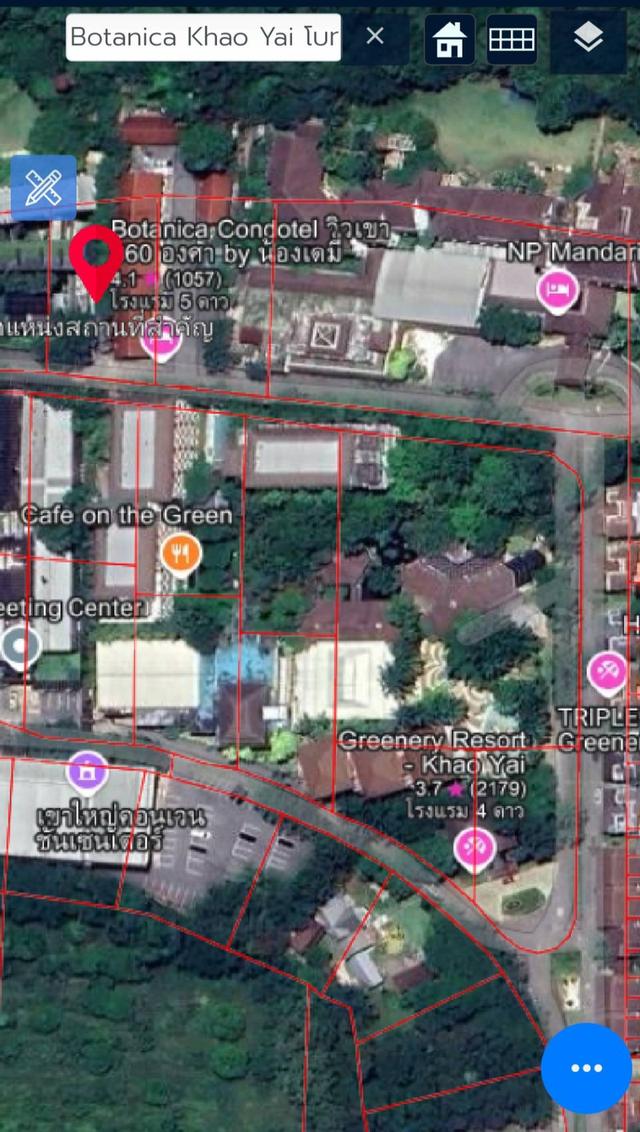Open the Greenery Resort Khao Yai marker
Screen dimensions: 640x1132
475,849
